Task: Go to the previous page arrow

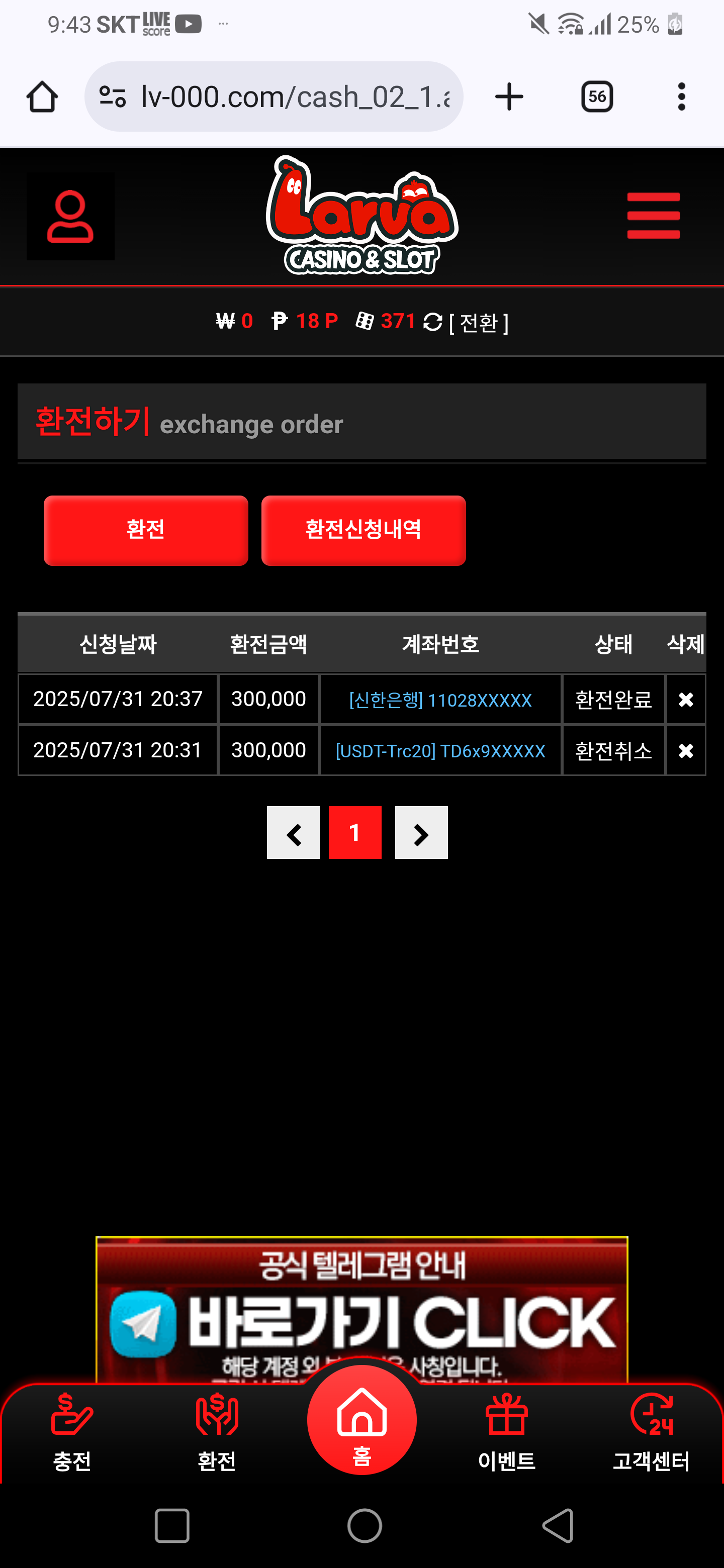Action: tap(293, 832)
